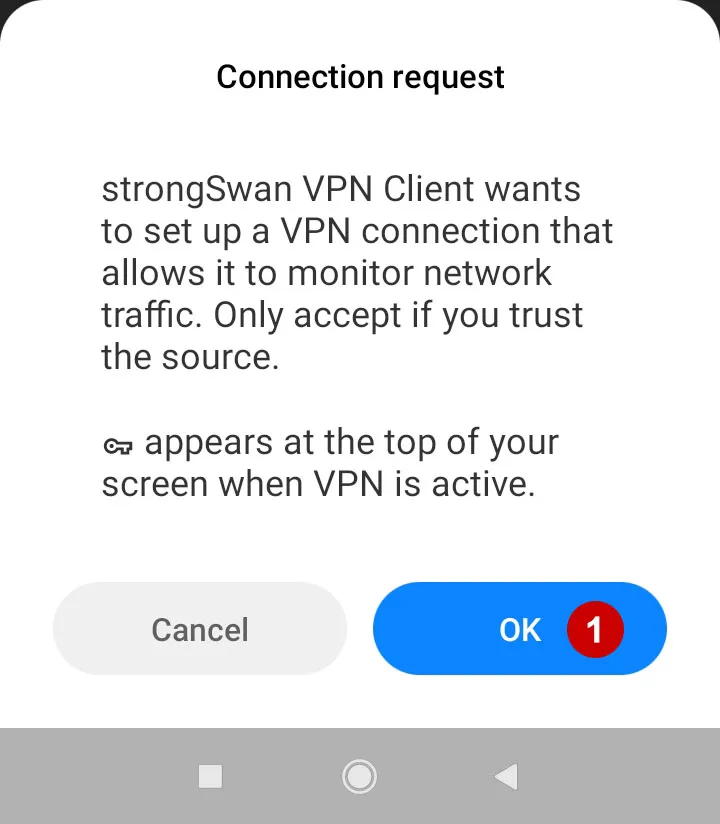Tap the red badge labeled 1 on OK

click(x=595, y=629)
